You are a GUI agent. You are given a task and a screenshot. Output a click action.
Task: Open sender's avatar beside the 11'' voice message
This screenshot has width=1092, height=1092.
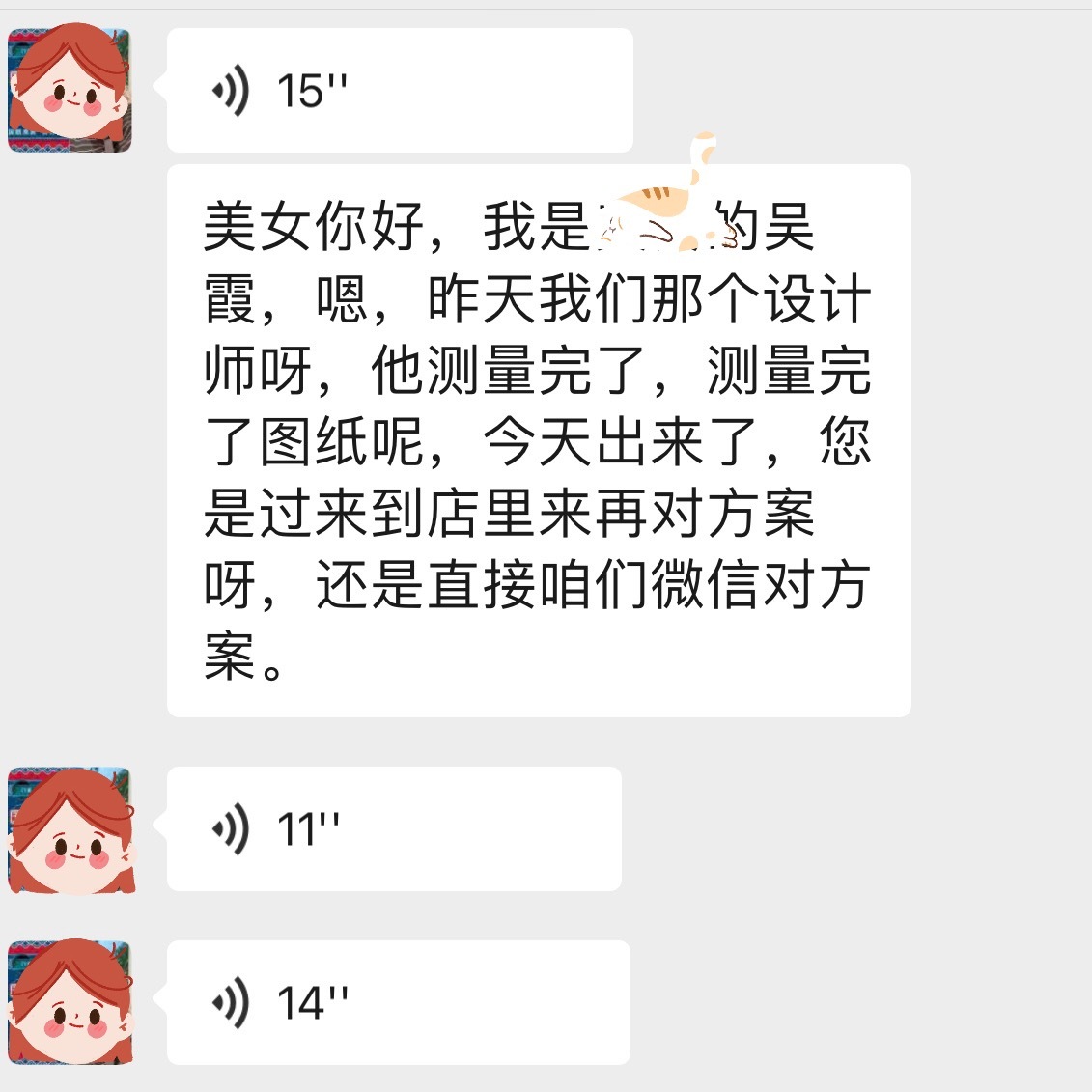(70, 830)
